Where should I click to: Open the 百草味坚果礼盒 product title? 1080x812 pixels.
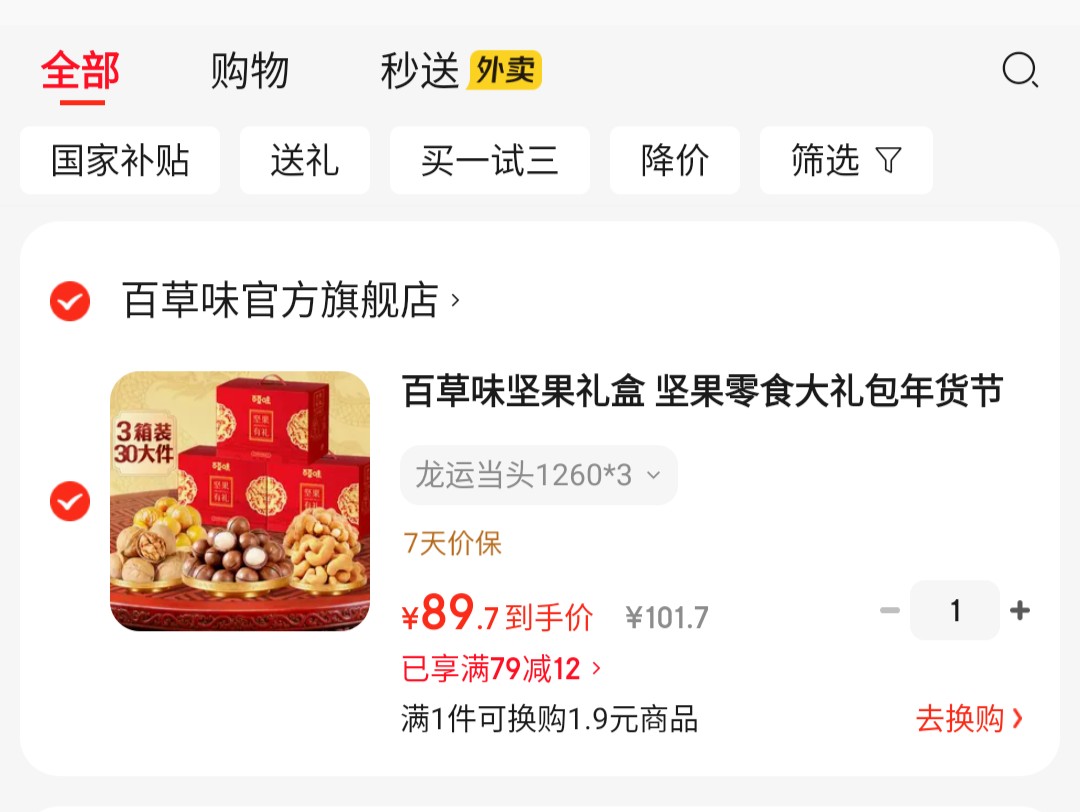702,392
